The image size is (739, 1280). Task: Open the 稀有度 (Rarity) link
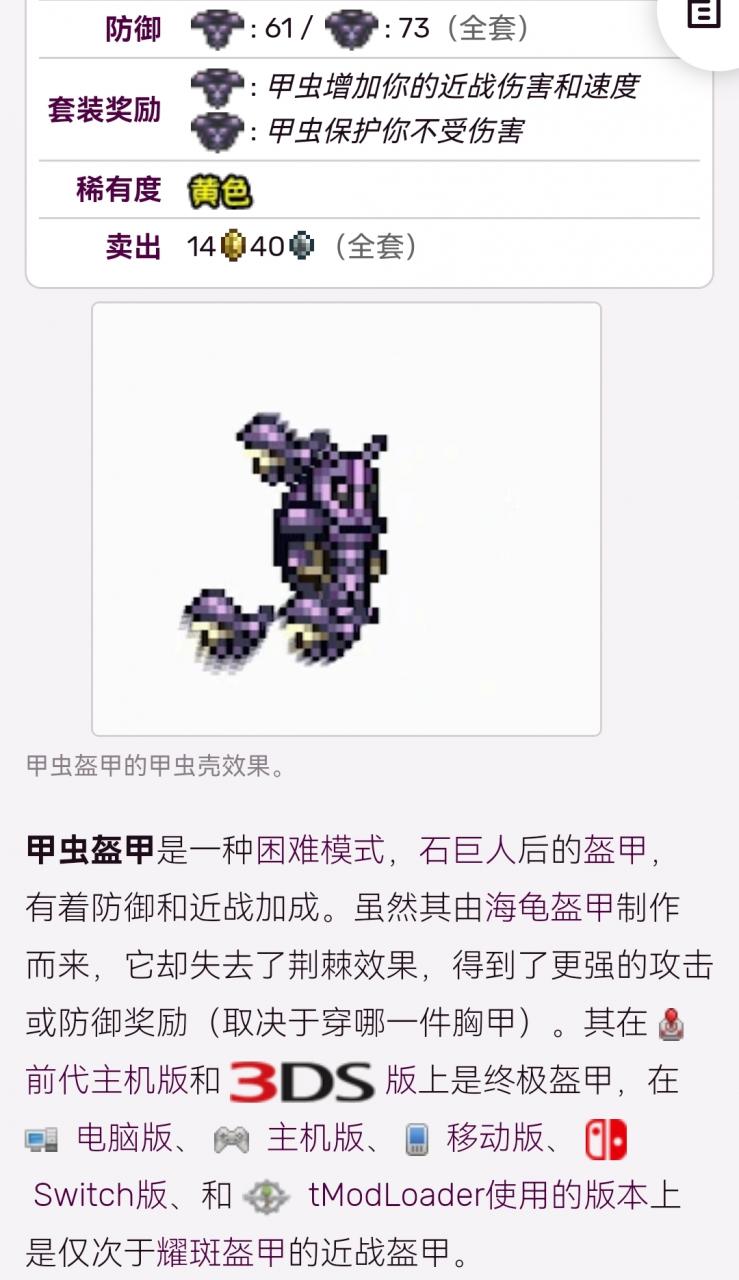coord(118,189)
